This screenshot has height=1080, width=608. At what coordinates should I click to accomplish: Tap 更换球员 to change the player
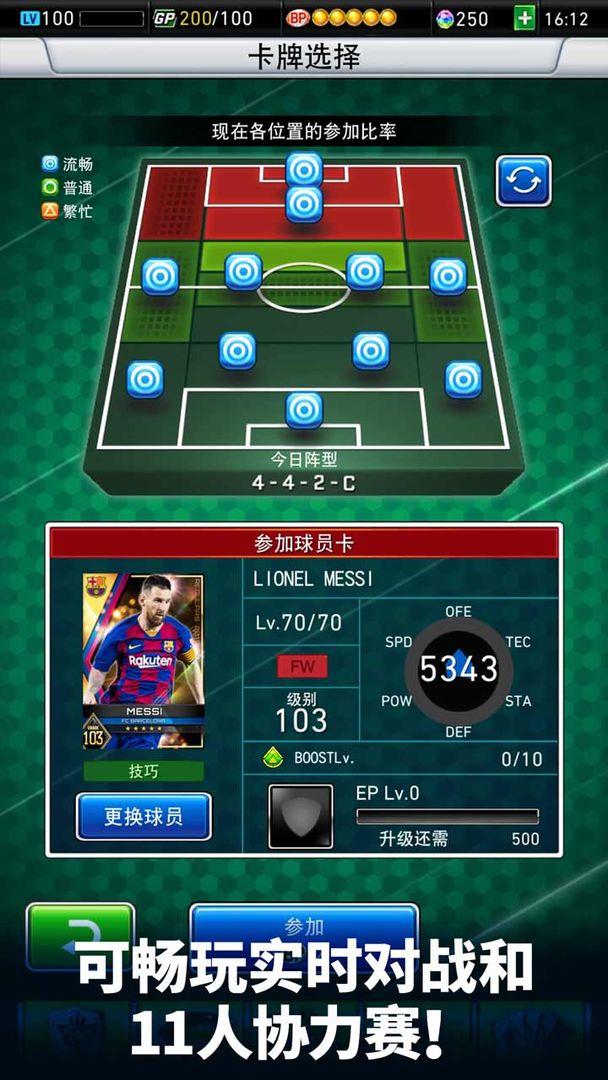click(143, 816)
